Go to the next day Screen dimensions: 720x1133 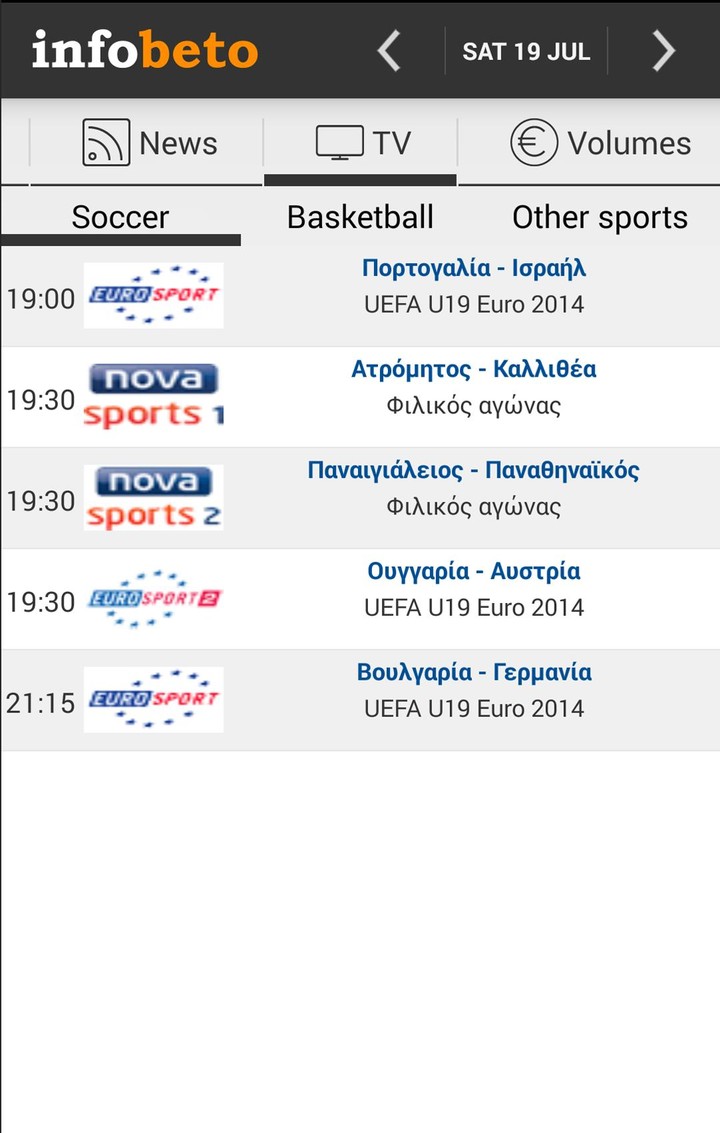coord(663,51)
